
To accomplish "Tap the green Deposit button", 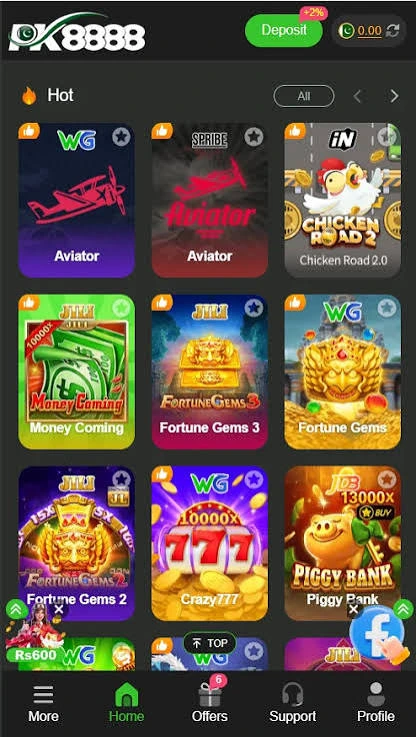I will 283,31.
